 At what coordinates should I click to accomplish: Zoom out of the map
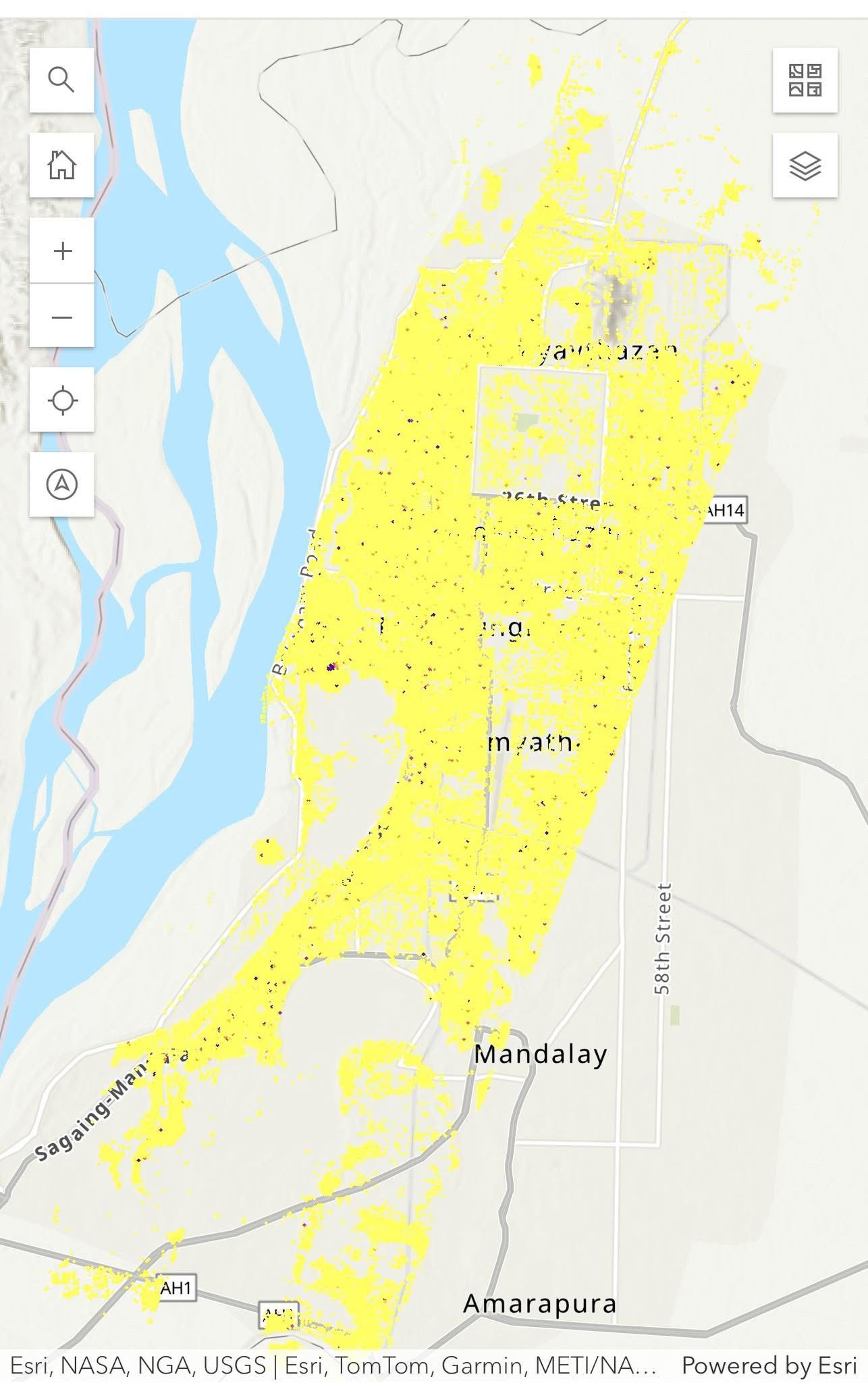click(x=61, y=317)
